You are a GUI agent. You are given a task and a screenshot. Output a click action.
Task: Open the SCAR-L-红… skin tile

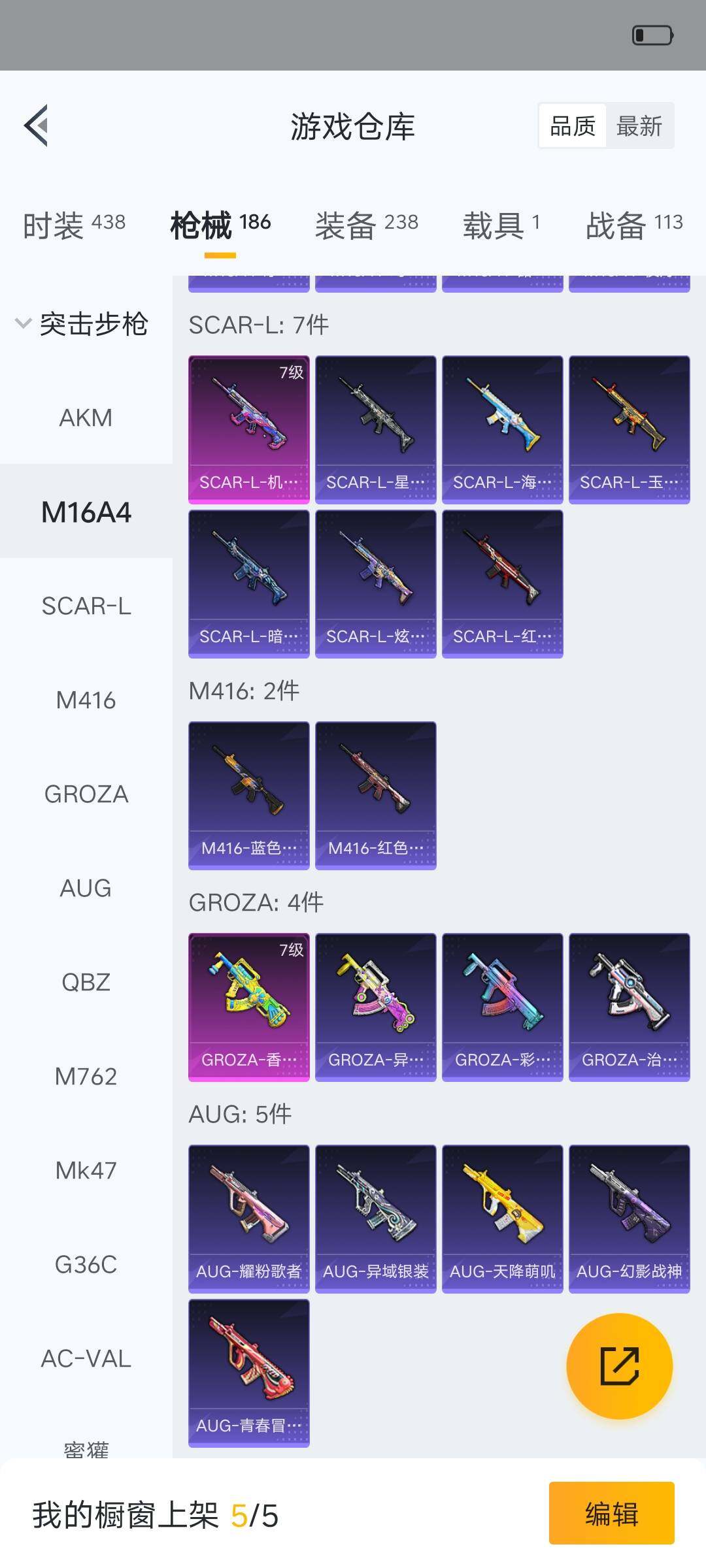(x=502, y=583)
